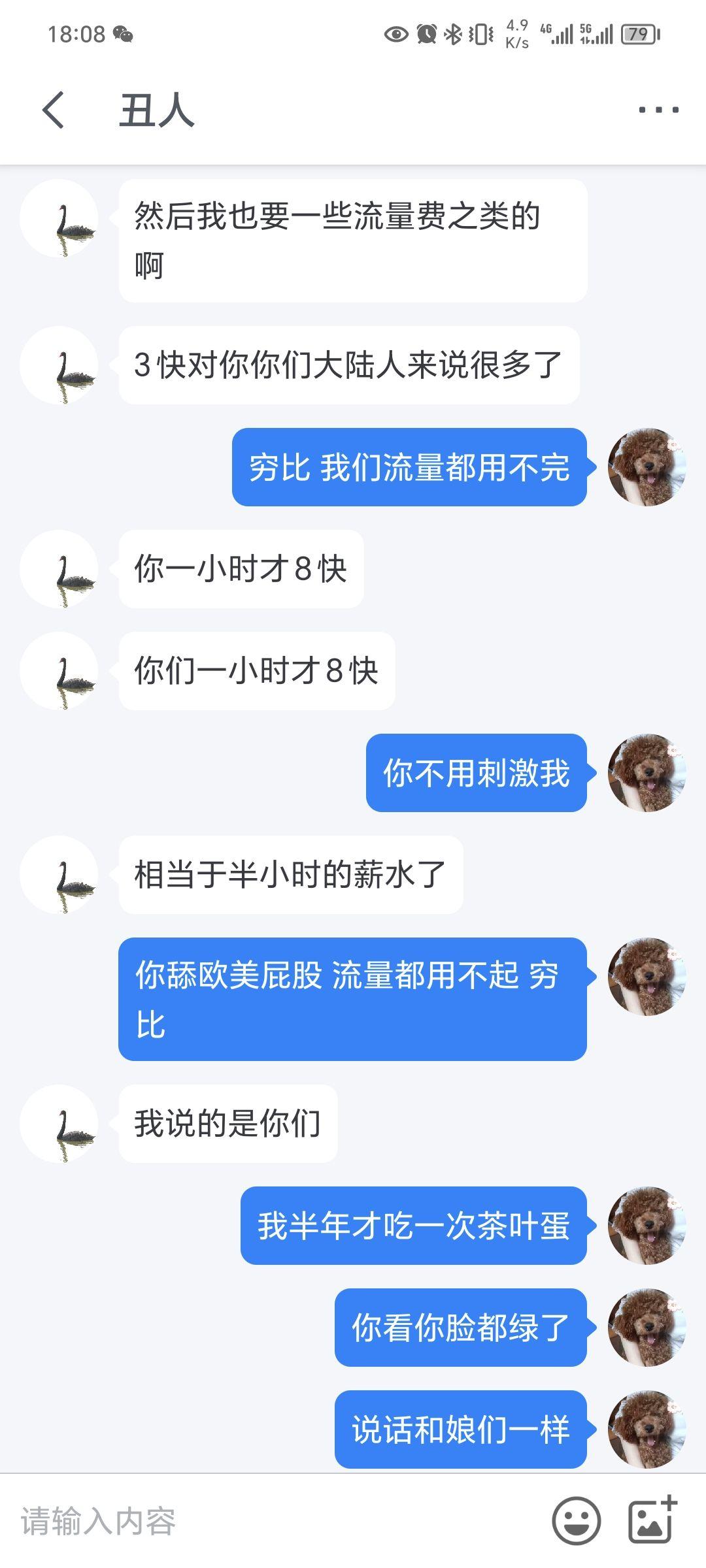Open swan avatar next to 相当于半小时的薪水了

point(59,874)
